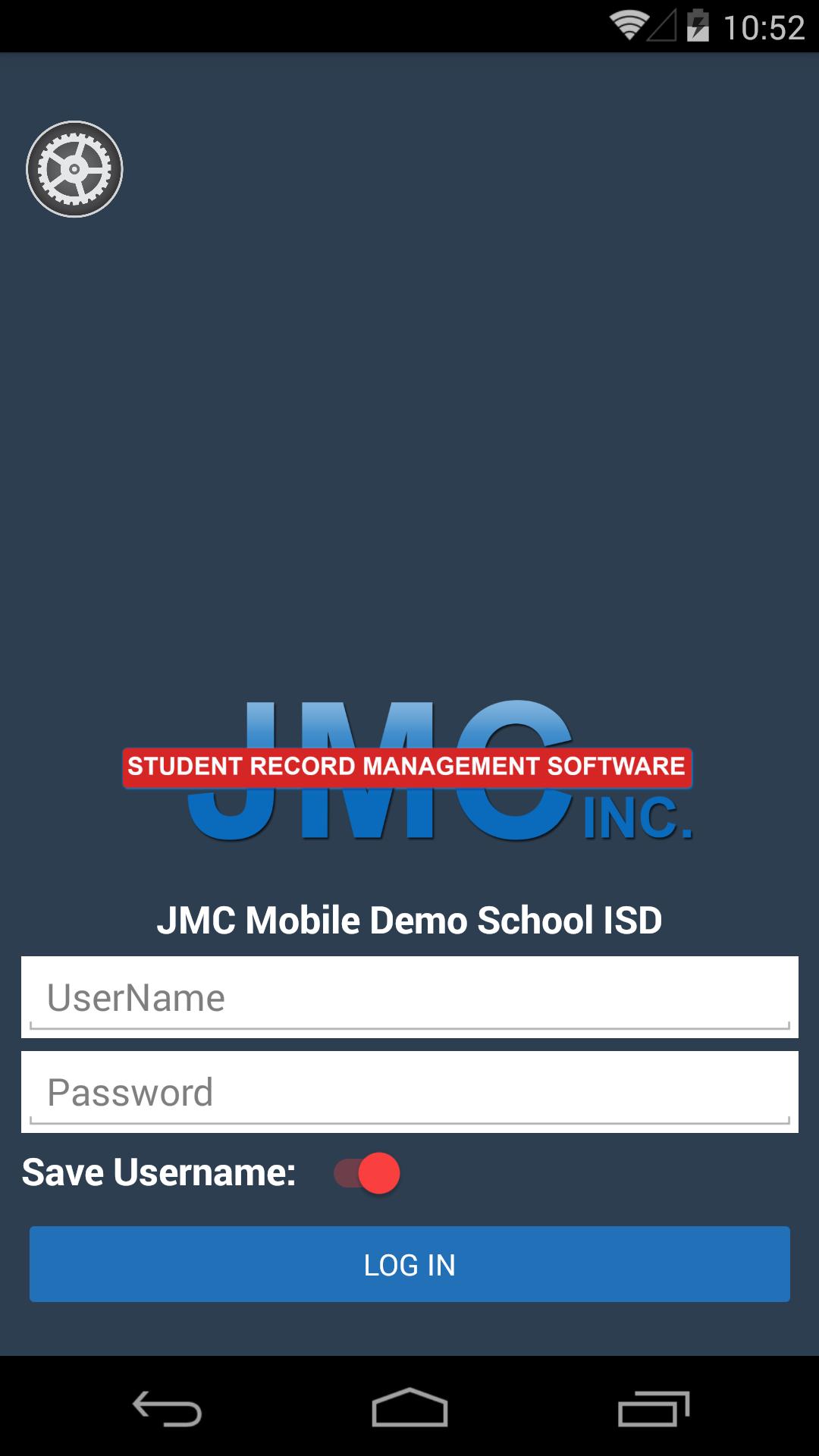This screenshot has width=819, height=1456.
Task: Select the Password field
Action: [409, 1092]
